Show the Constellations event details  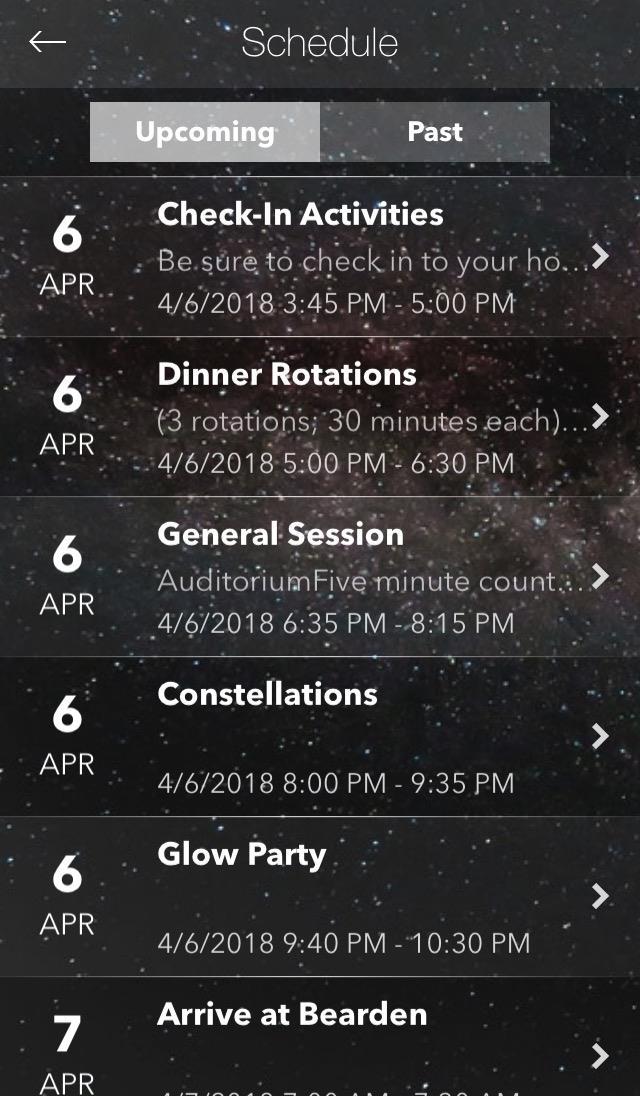click(x=320, y=737)
